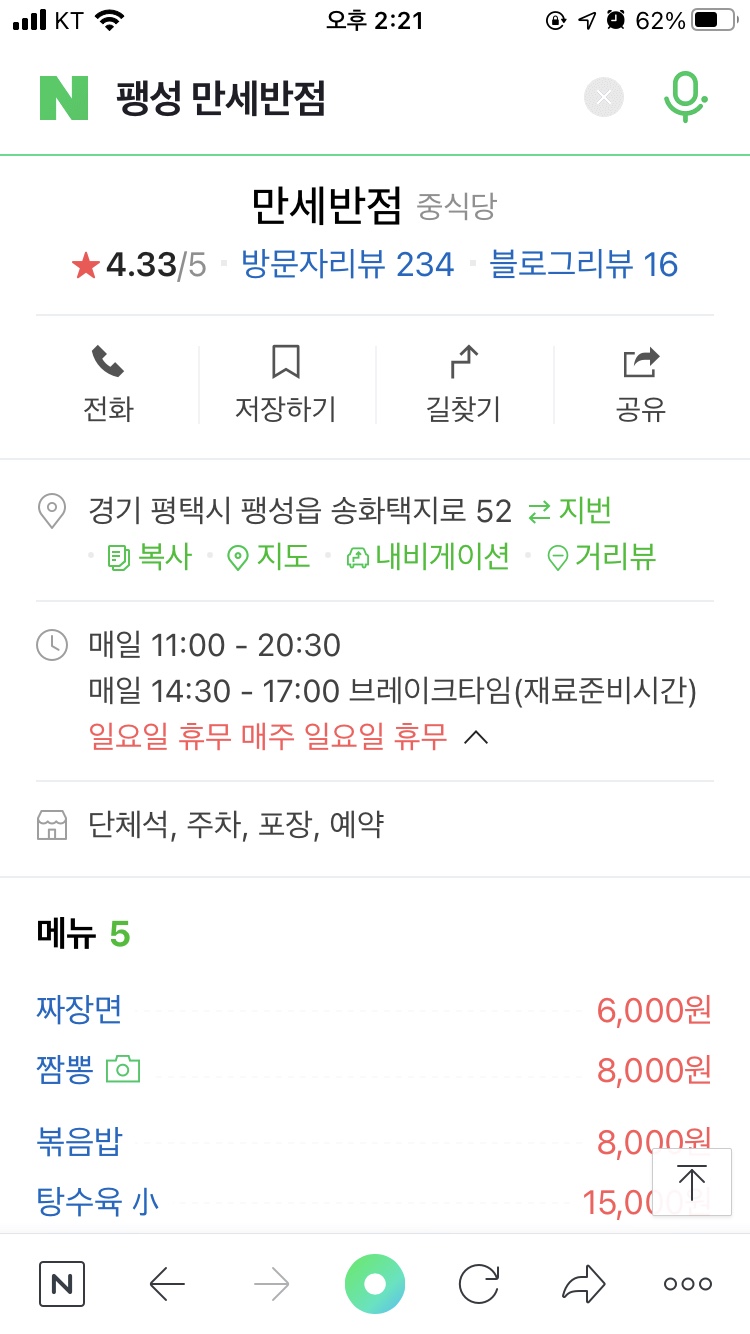Image resolution: width=750 pixels, height=1334 pixels.
Task: Open the browser more options menu
Action: pos(688,1284)
